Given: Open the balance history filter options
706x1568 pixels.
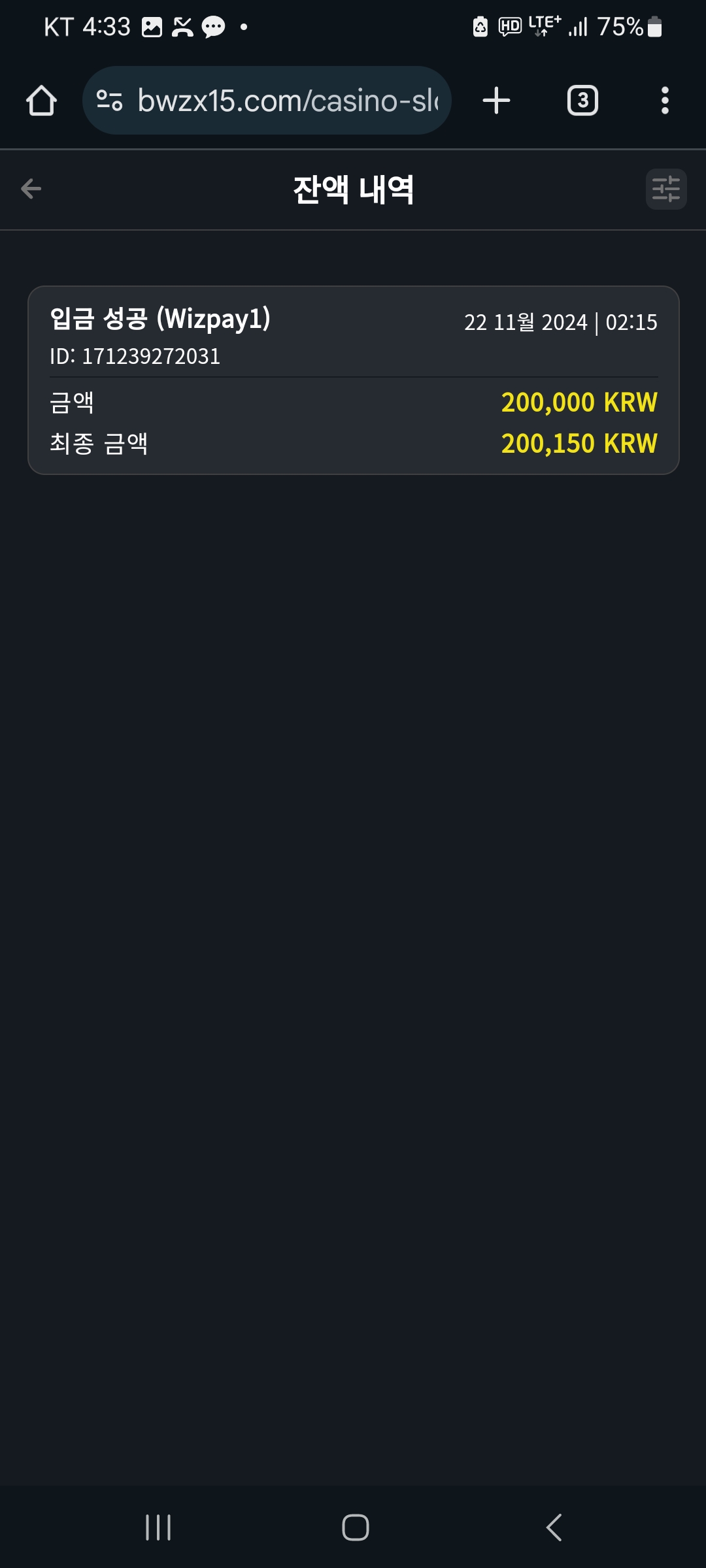Looking at the screenshot, I should tap(666, 189).
